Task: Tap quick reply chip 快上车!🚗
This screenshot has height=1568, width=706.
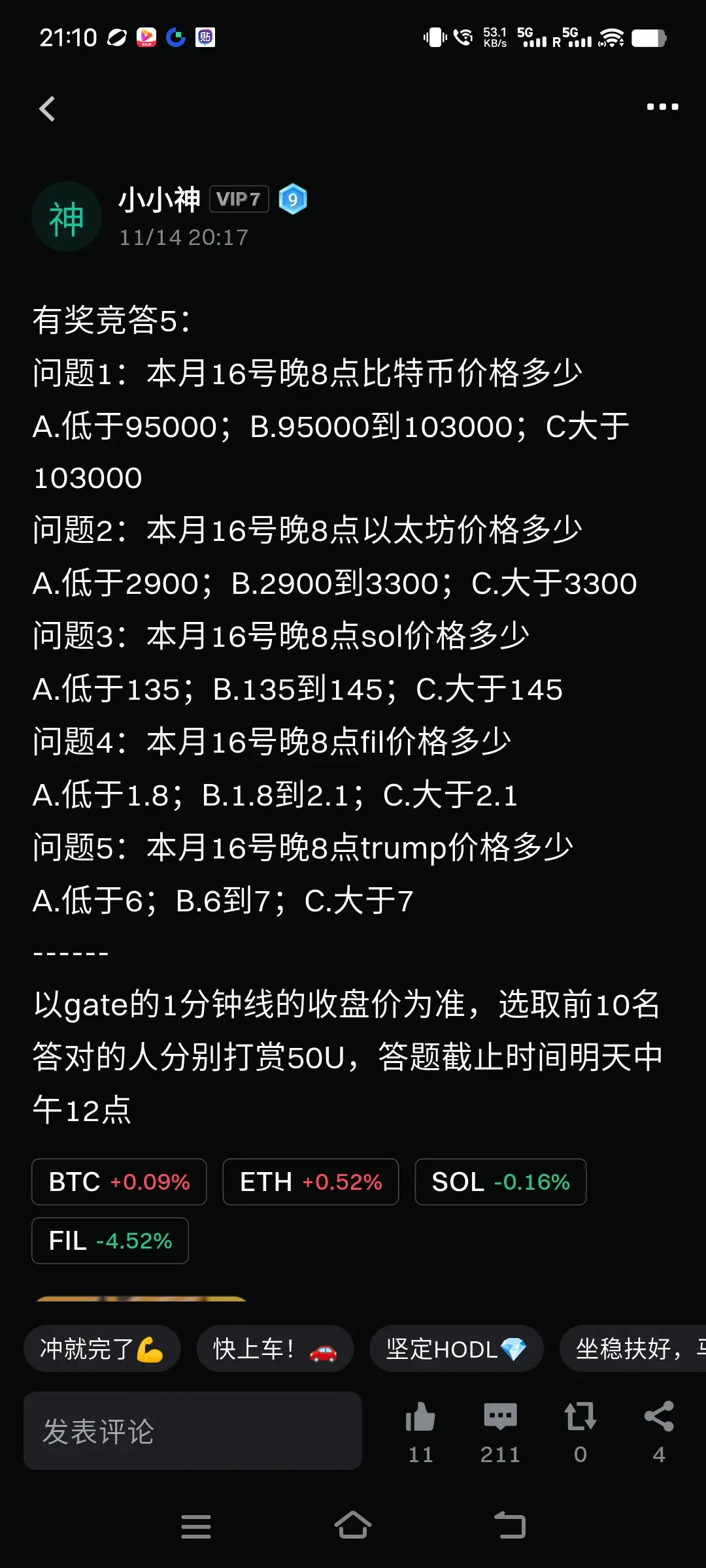Action: point(275,1348)
